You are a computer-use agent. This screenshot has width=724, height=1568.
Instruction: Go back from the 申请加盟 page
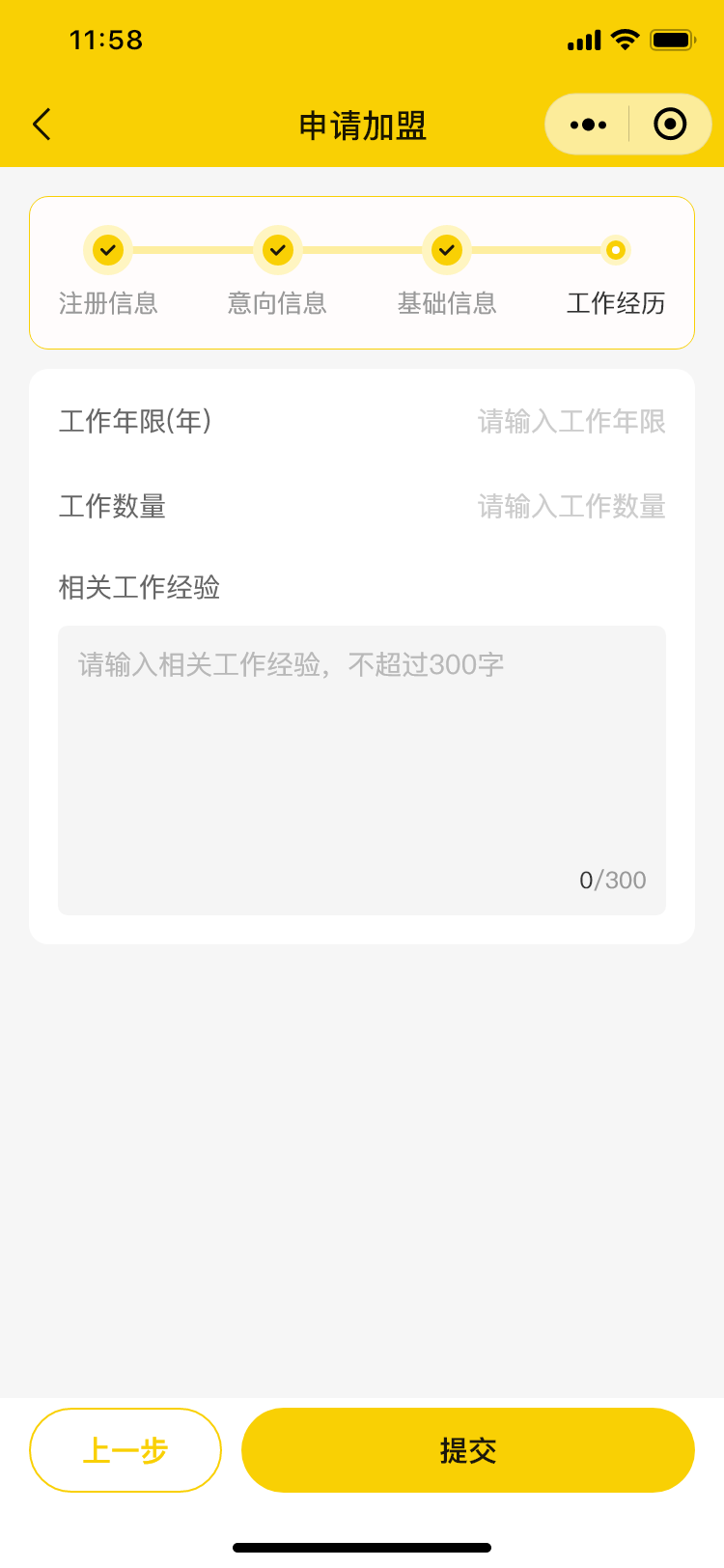pos(42,125)
